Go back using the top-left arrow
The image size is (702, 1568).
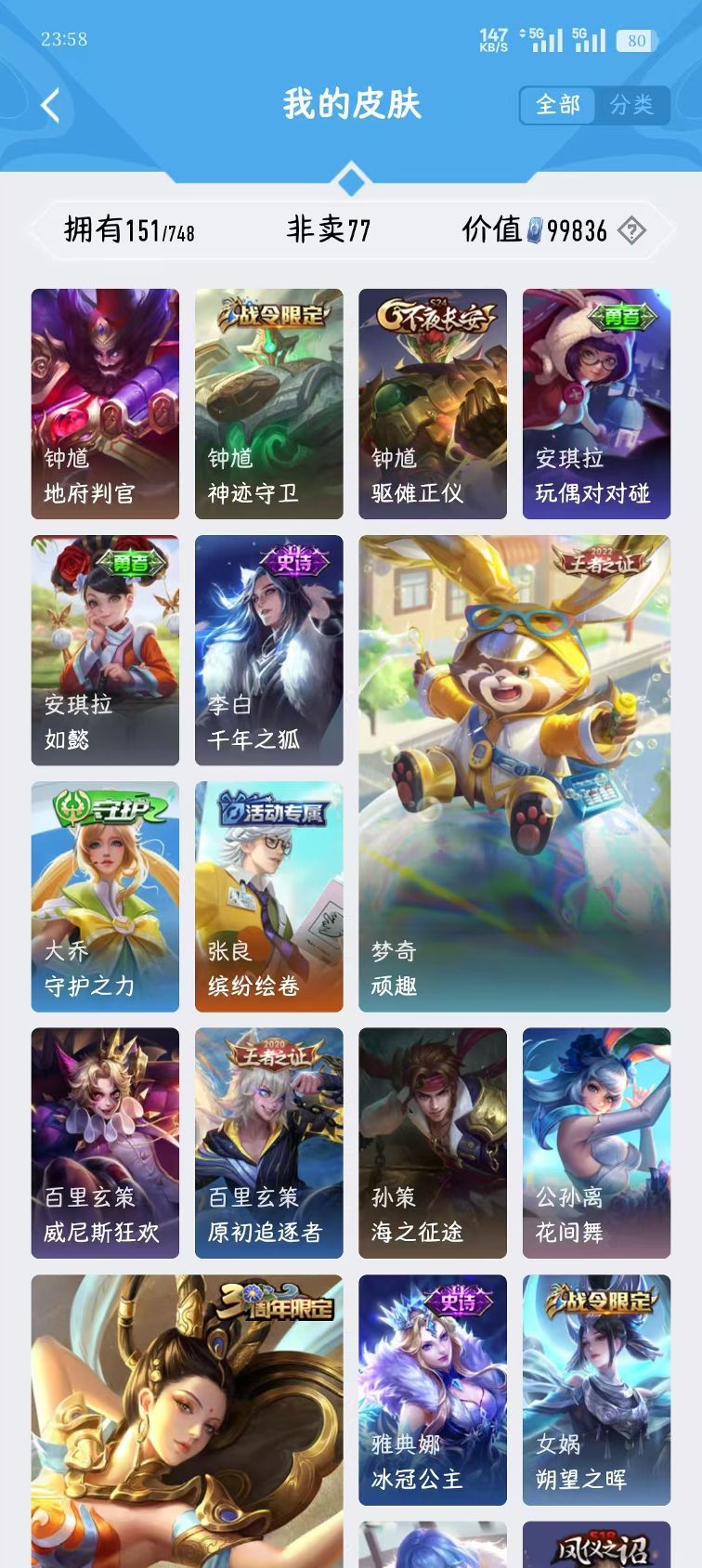[x=51, y=105]
